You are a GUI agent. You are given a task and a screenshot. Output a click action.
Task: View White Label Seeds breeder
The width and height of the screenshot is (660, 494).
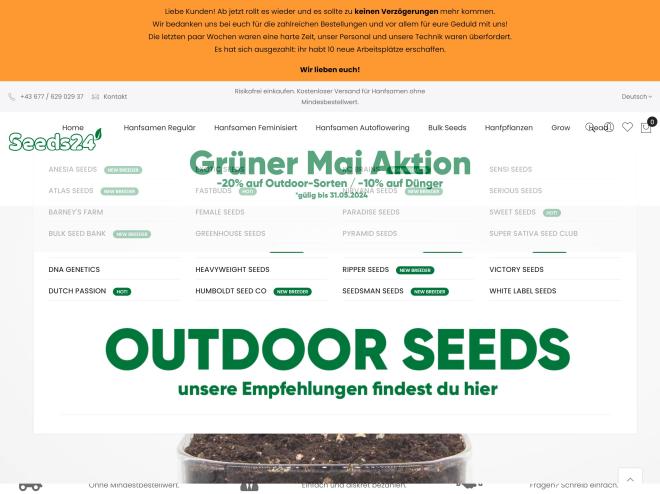coord(522,291)
